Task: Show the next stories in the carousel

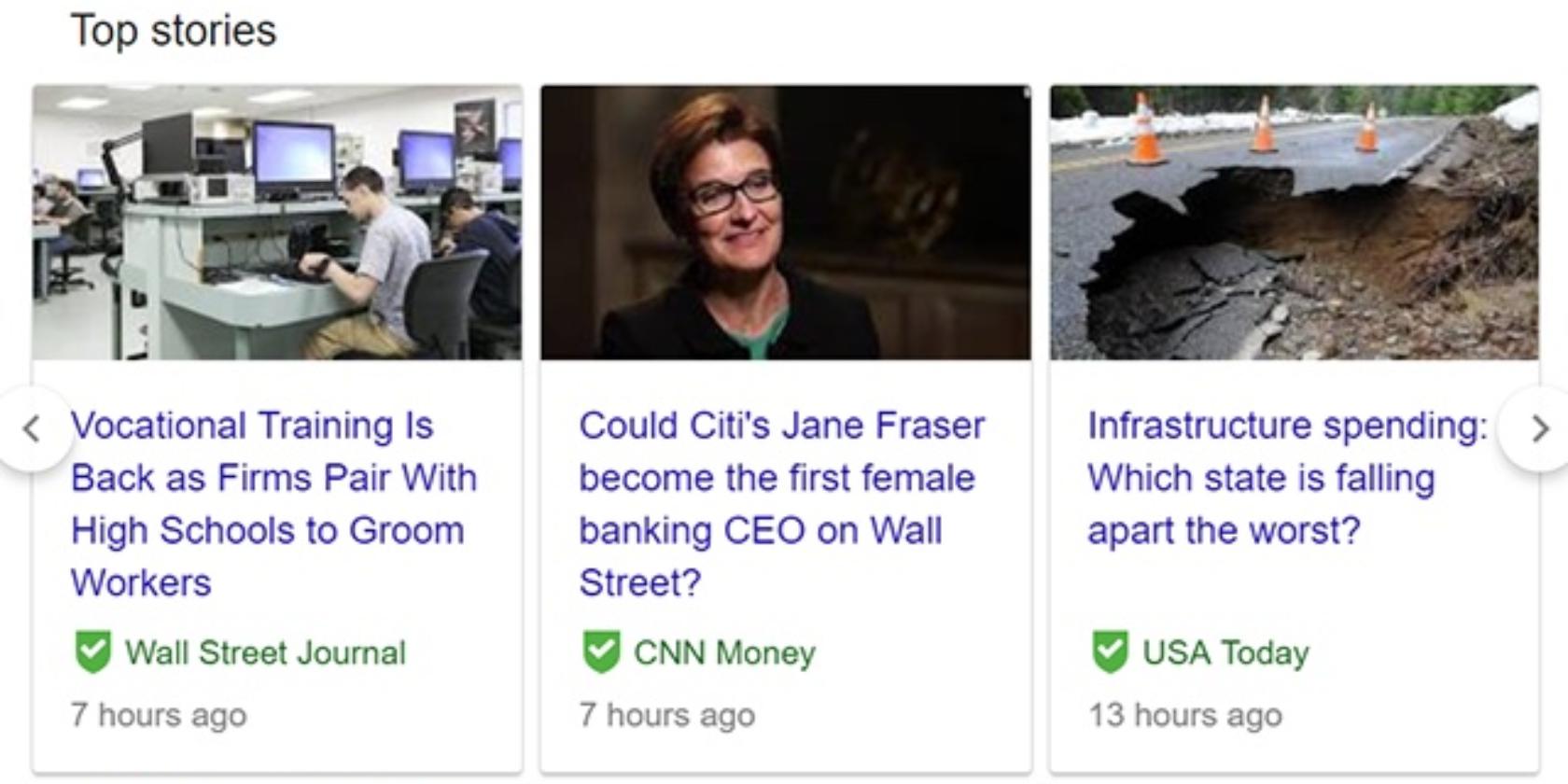Action: 1538,429
